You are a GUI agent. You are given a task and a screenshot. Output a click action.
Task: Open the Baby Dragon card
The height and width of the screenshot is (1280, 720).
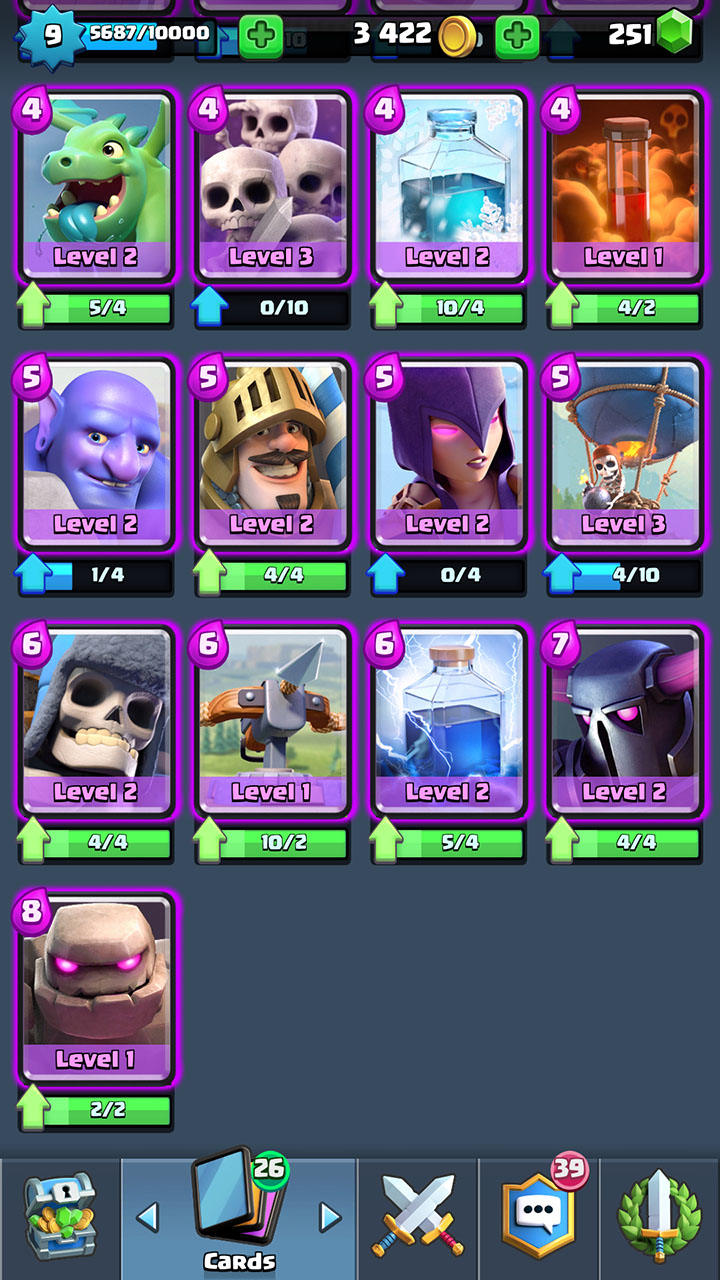point(95,187)
